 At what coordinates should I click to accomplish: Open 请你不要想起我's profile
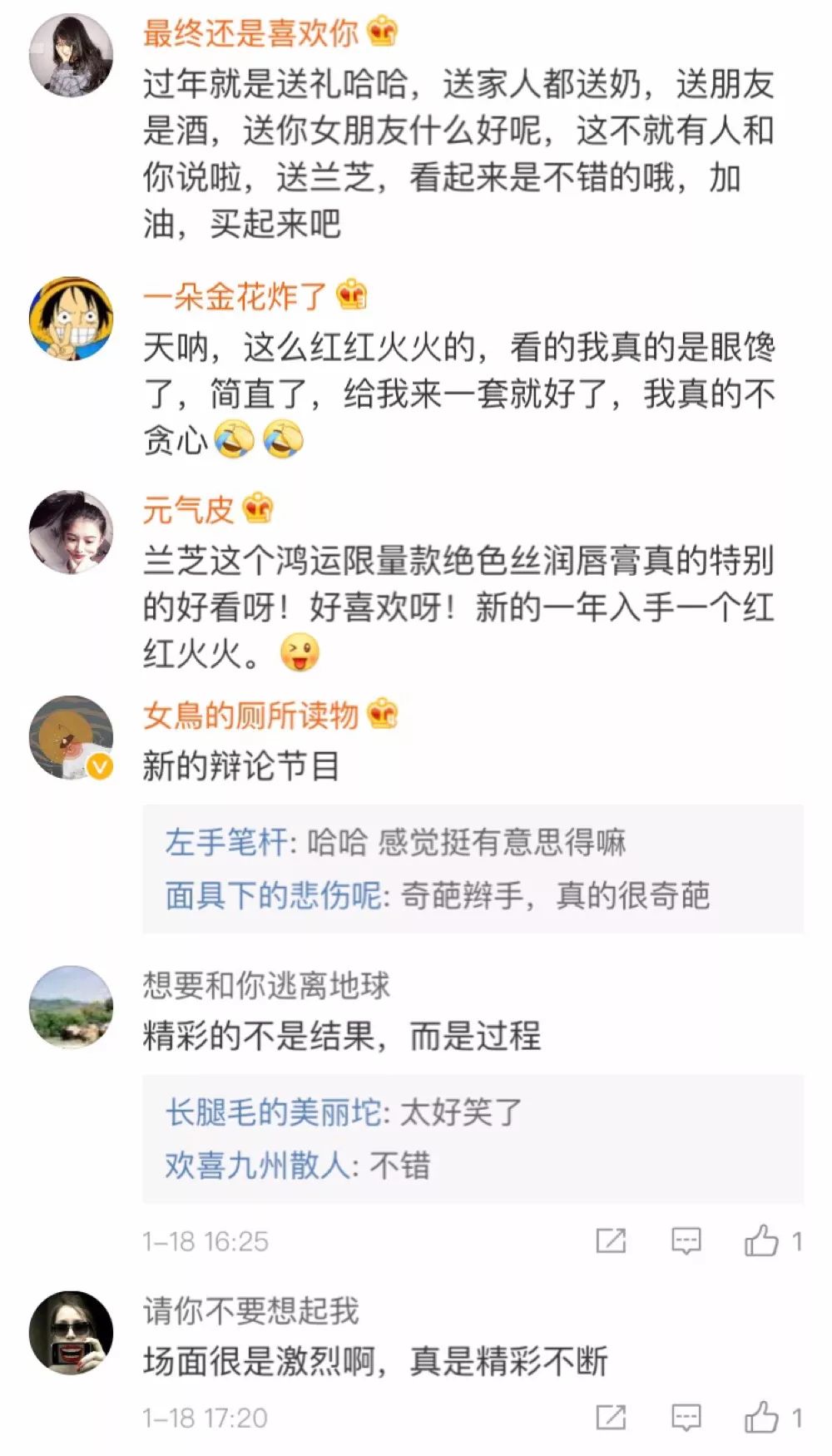click(x=250, y=1310)
